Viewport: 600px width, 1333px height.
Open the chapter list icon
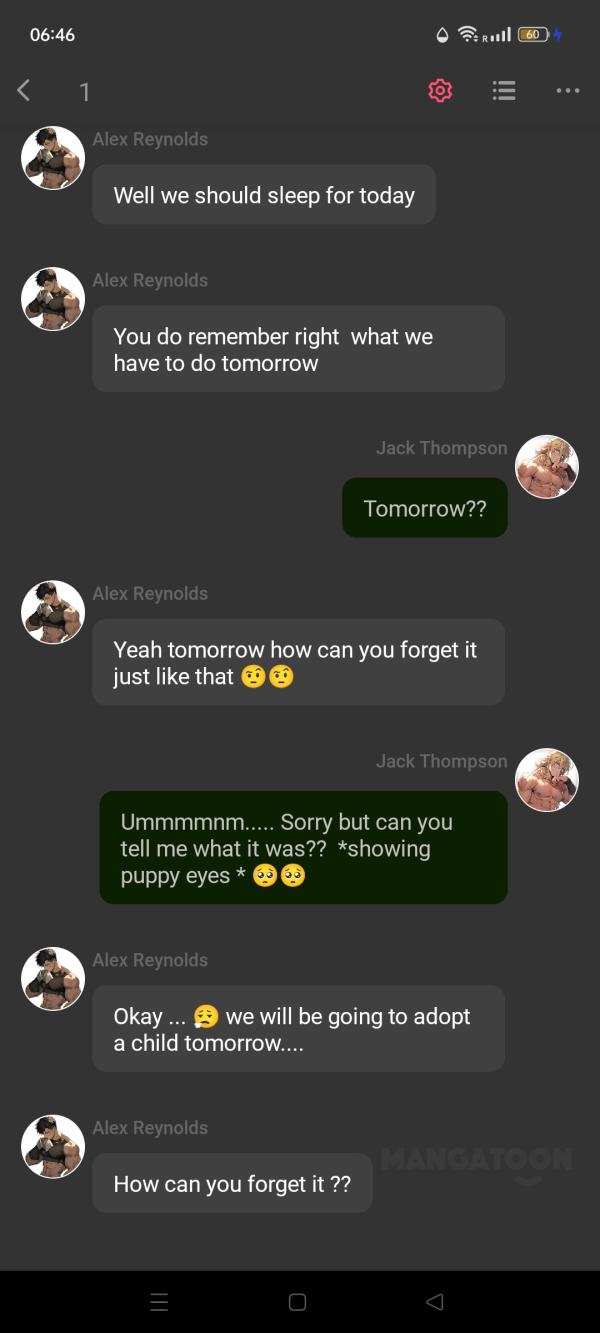click(504, 91)
